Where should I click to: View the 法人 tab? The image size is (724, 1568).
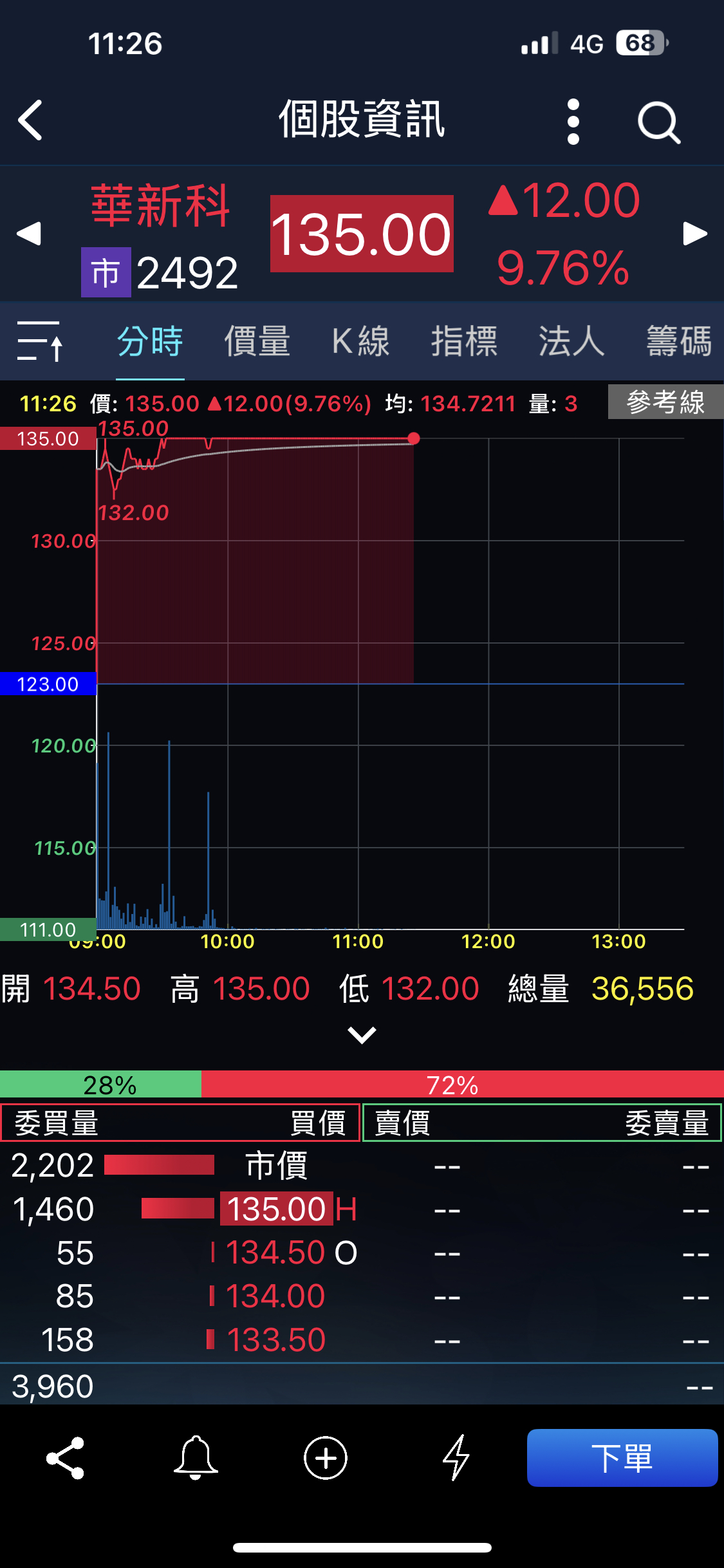coord(571,341)
